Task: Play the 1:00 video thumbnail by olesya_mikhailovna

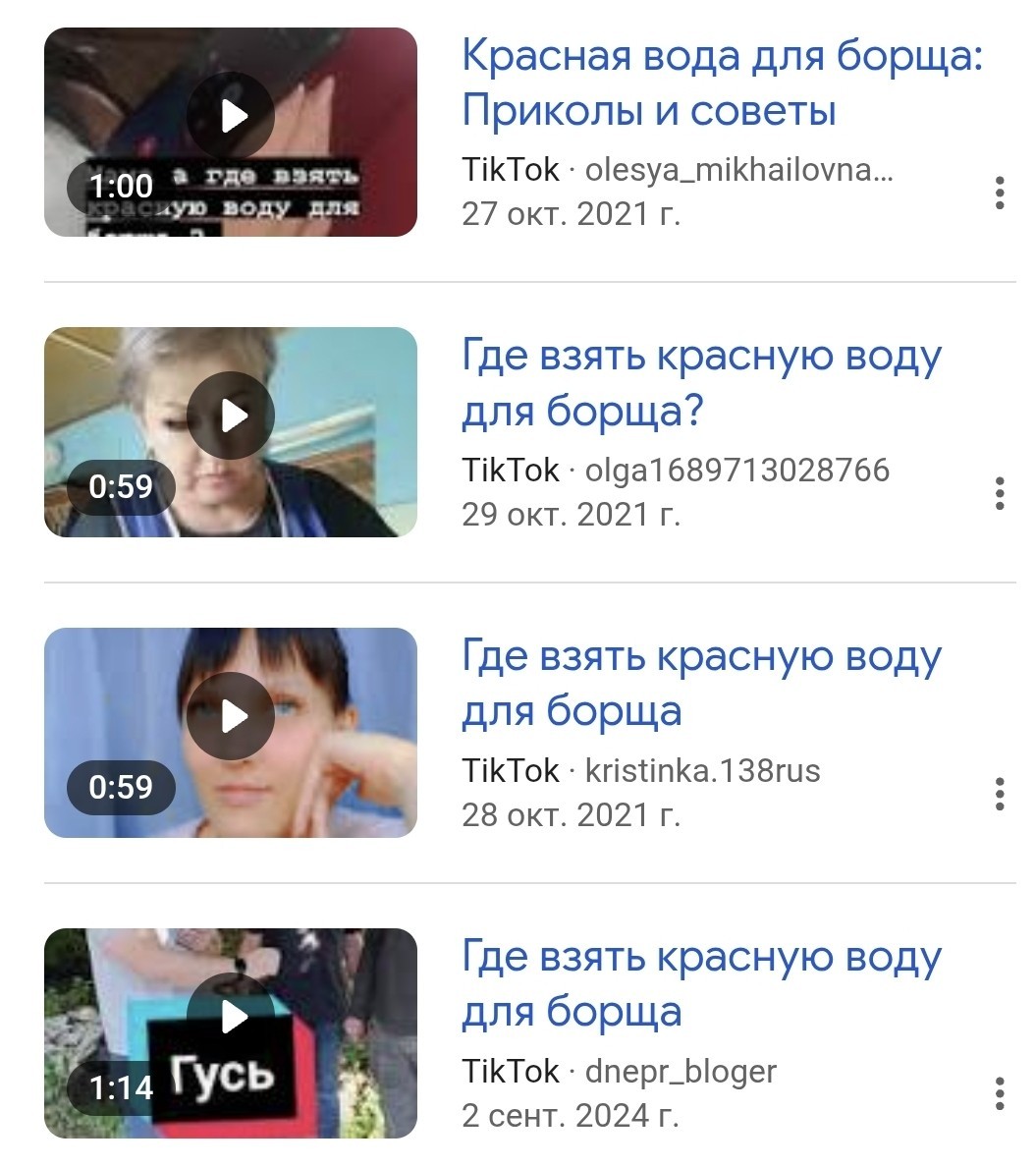Action: click(231, 133)
